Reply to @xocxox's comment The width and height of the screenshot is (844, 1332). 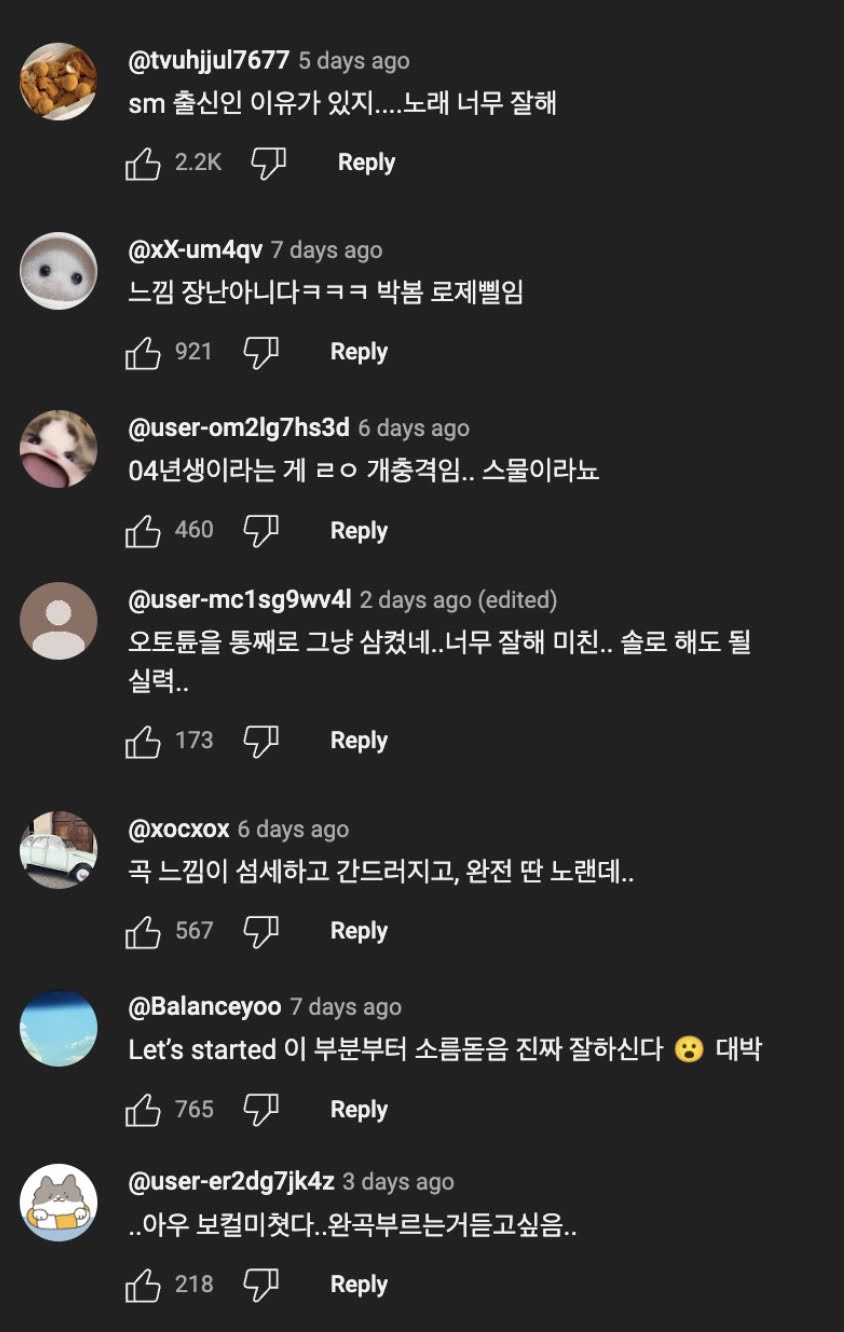point(359,931)
